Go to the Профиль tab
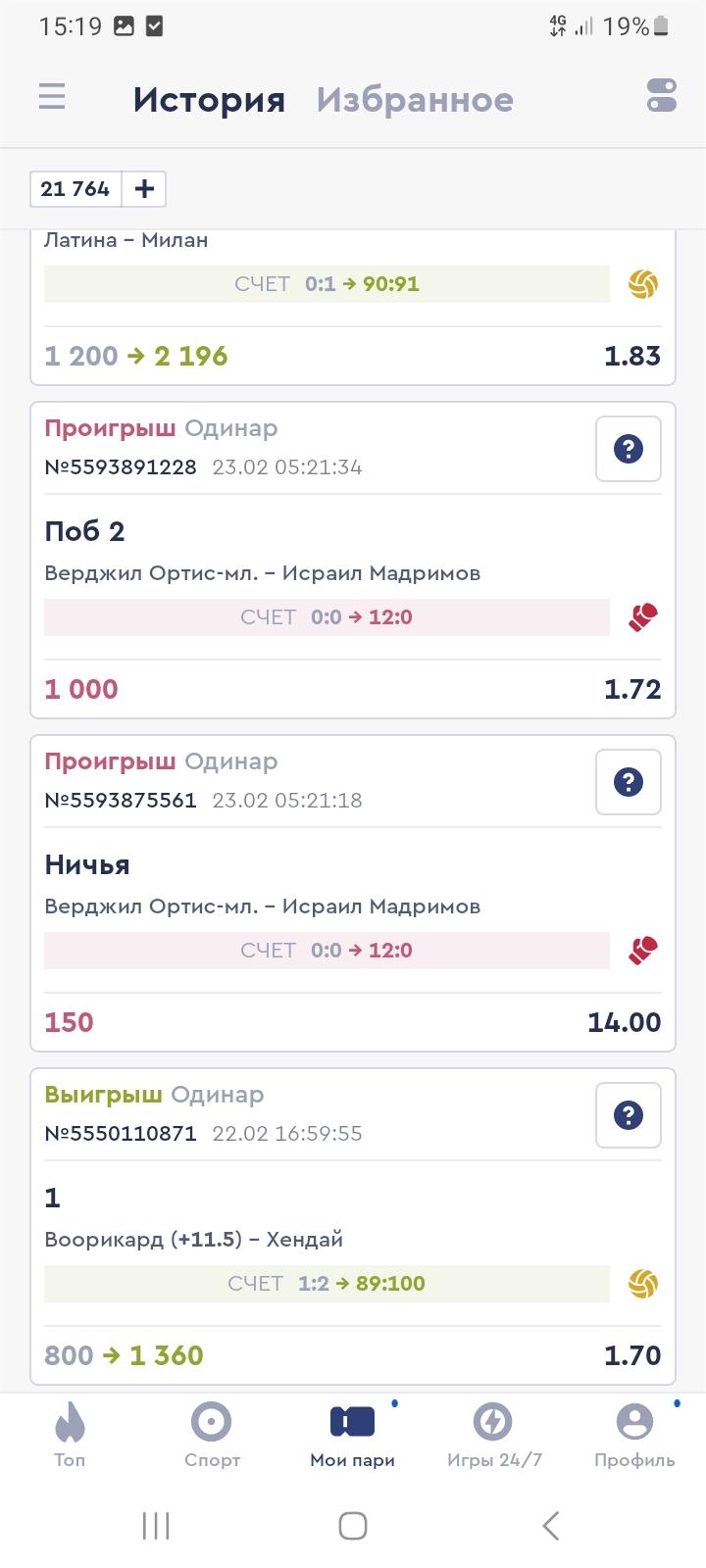 pyautogui.click(x=634, y=1434)
